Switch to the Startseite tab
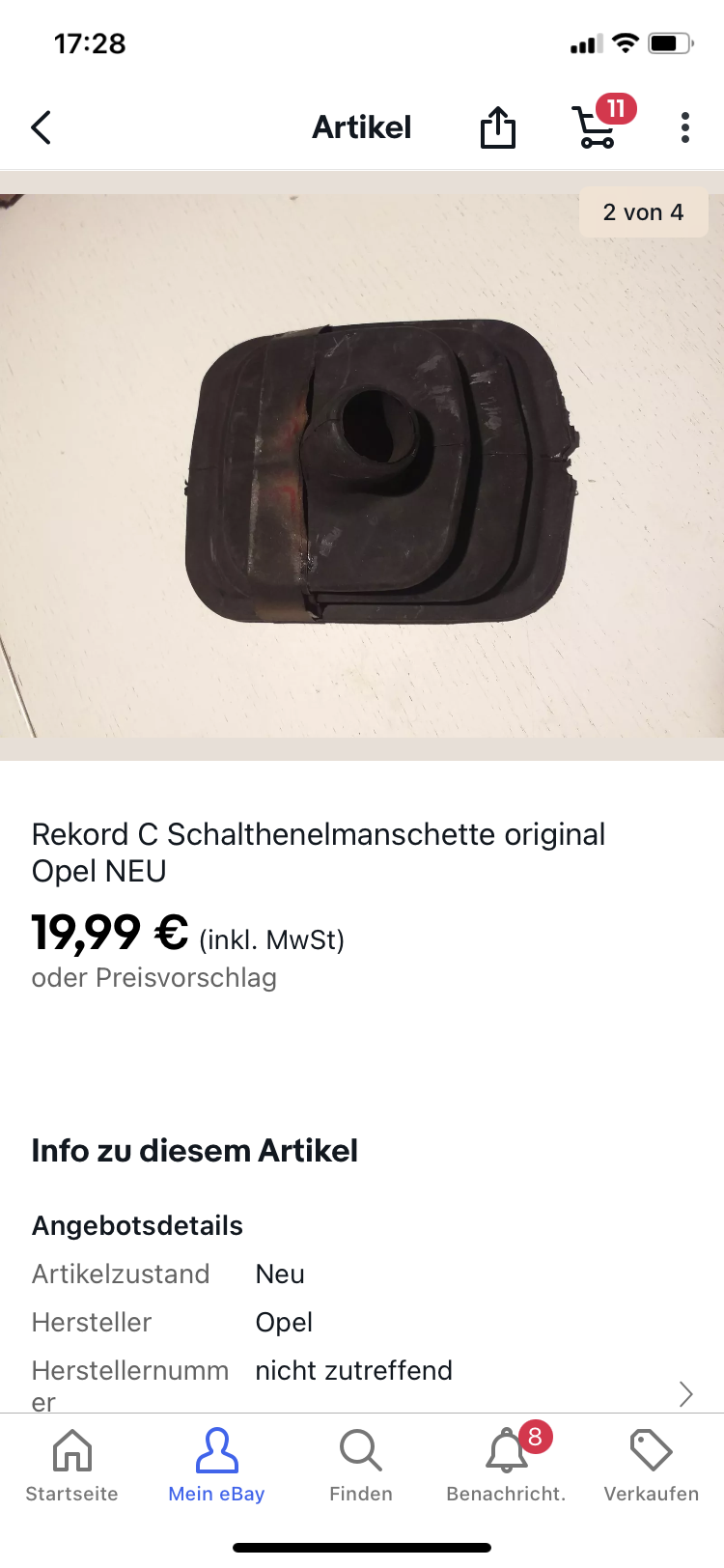Viewport: 724px width, 1568px height. coord(72,1466)
